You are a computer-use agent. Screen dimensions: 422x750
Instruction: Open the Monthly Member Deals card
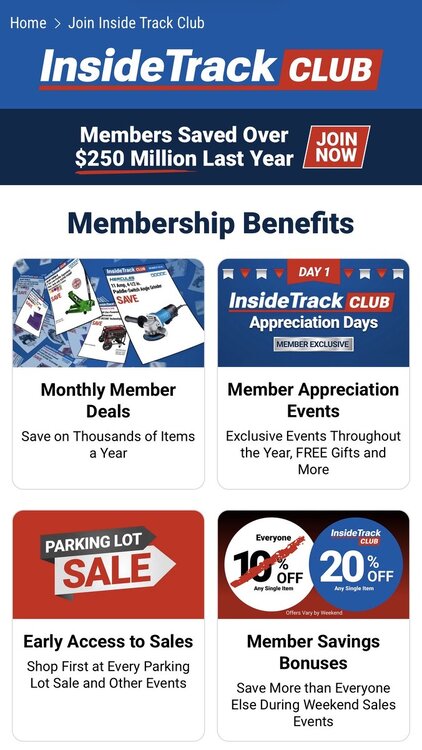pos(108,374)
